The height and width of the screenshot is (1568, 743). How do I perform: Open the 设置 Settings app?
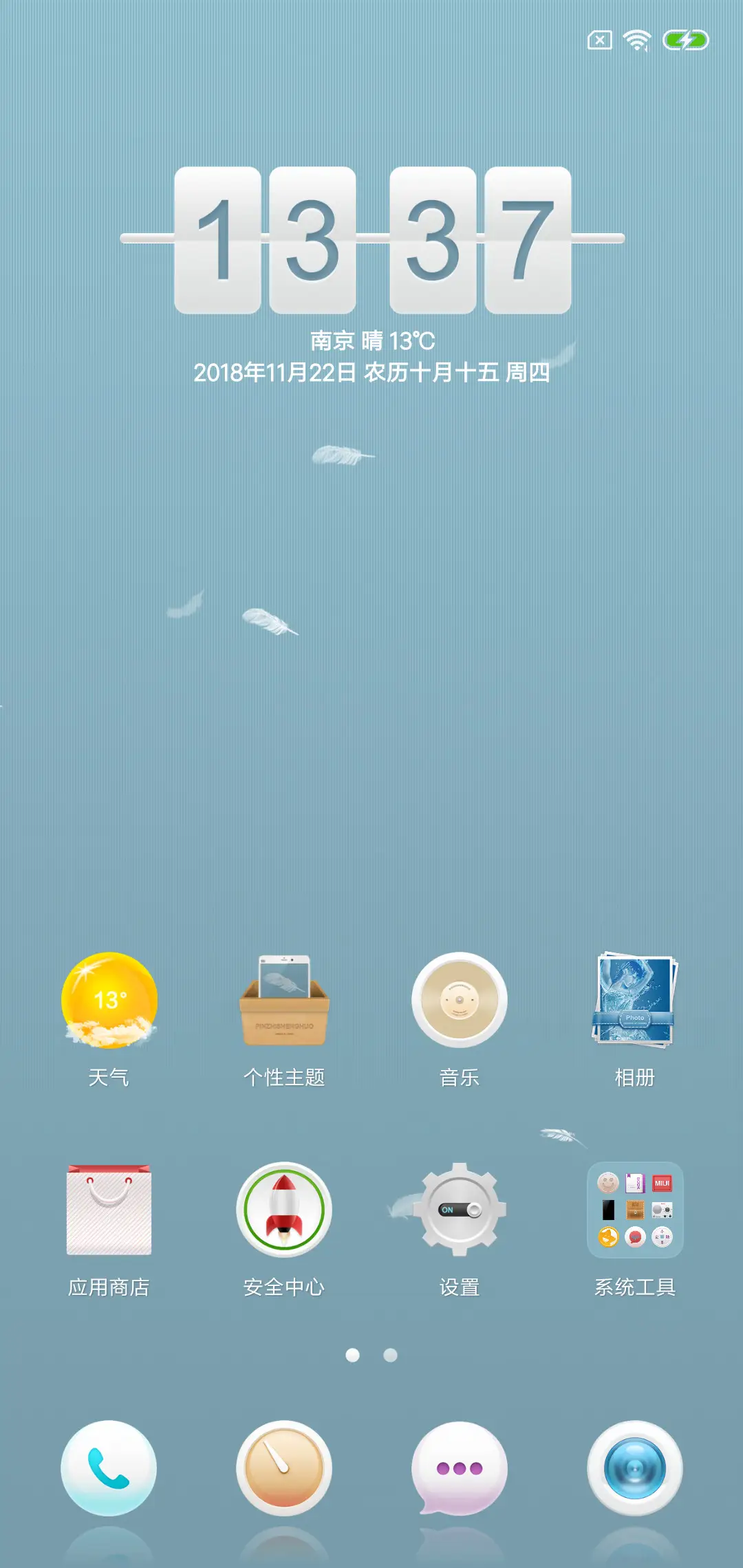(x=460, y=1210)
